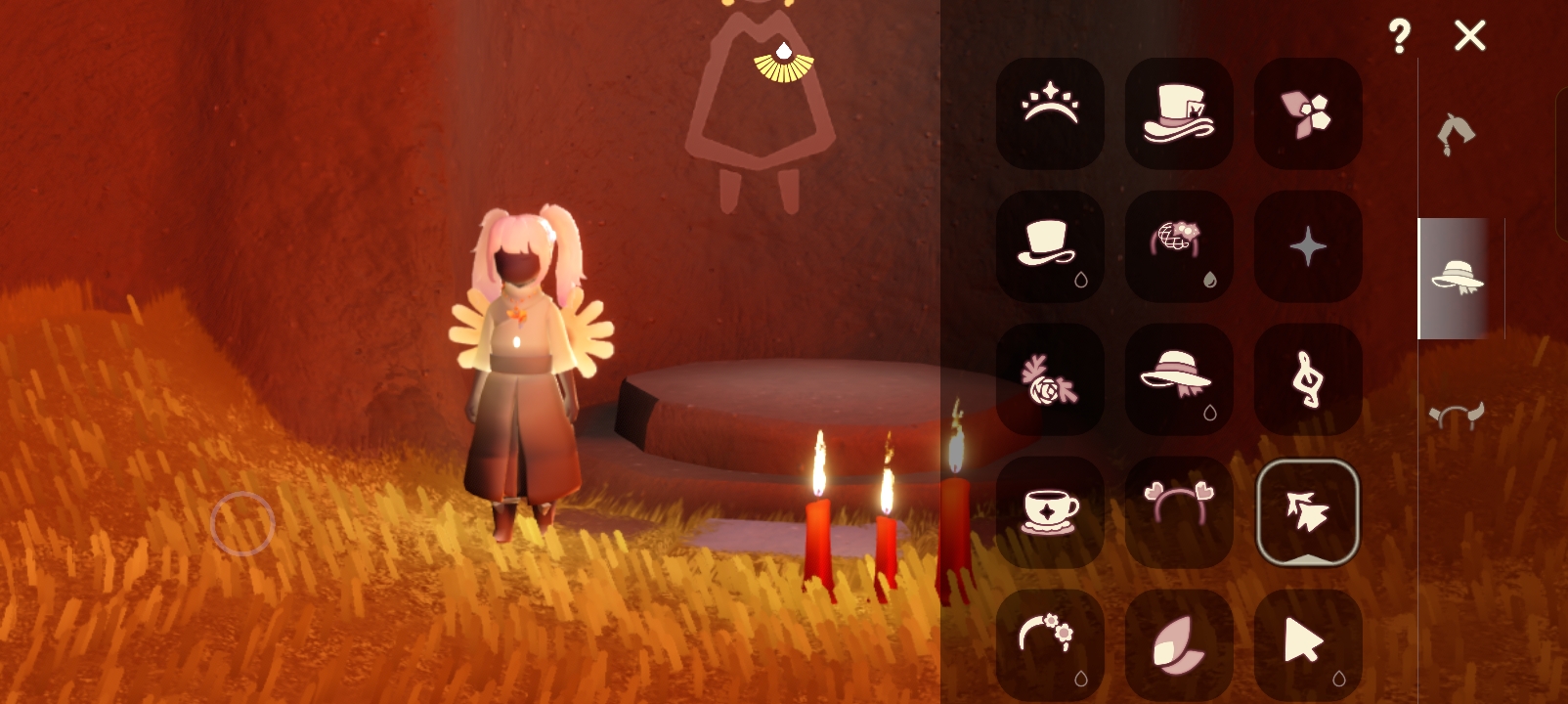Tap the highlighted double arrow accessory
Image resolution: width=1568 pixels, height=704 pixels.
(x=1308, y=511)
